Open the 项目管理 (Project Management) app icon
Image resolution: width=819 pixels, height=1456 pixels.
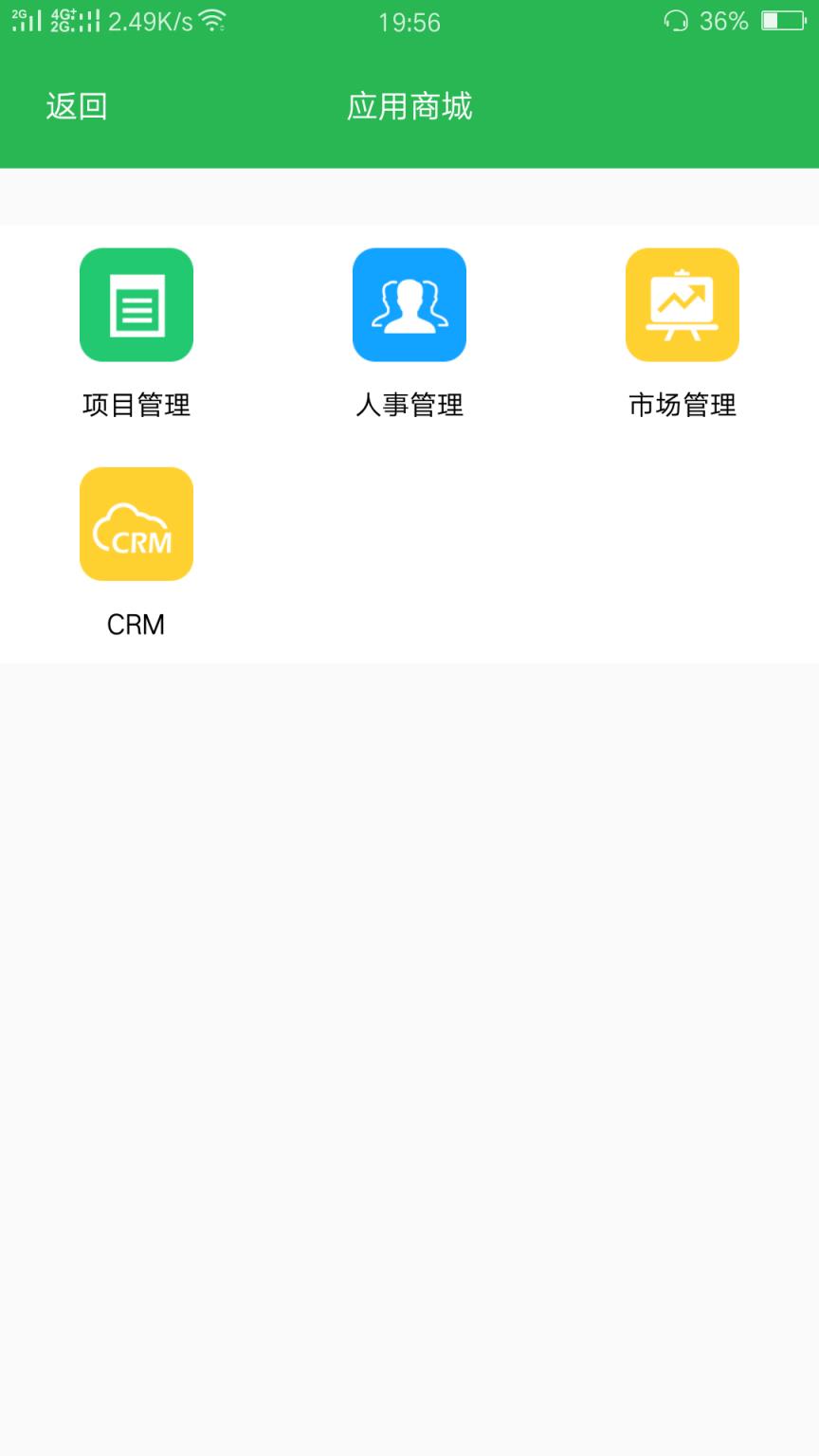[x=136, y=304]
